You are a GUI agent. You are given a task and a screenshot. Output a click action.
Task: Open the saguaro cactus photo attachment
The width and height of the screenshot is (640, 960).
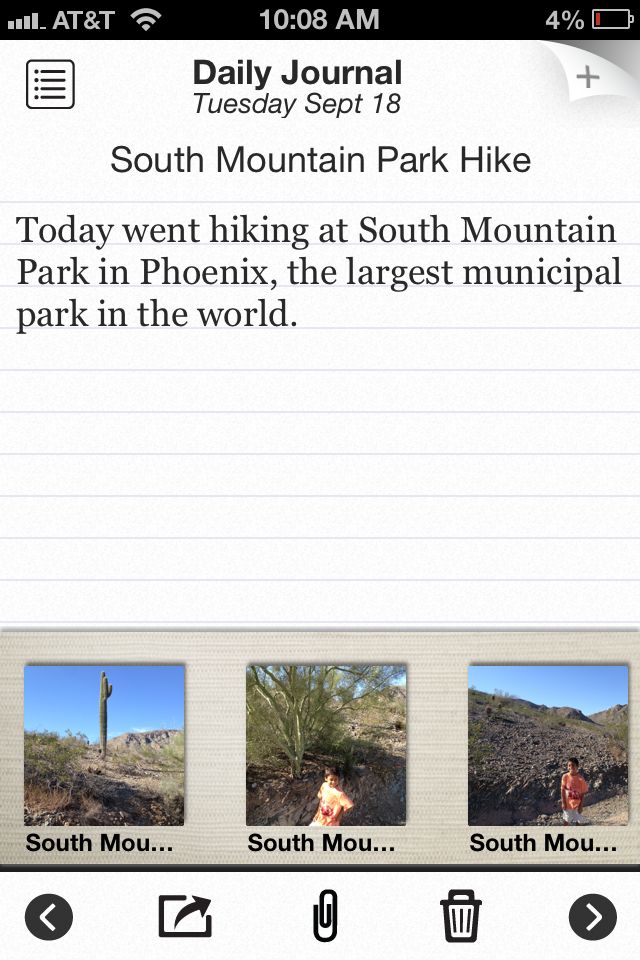(104, 745)
